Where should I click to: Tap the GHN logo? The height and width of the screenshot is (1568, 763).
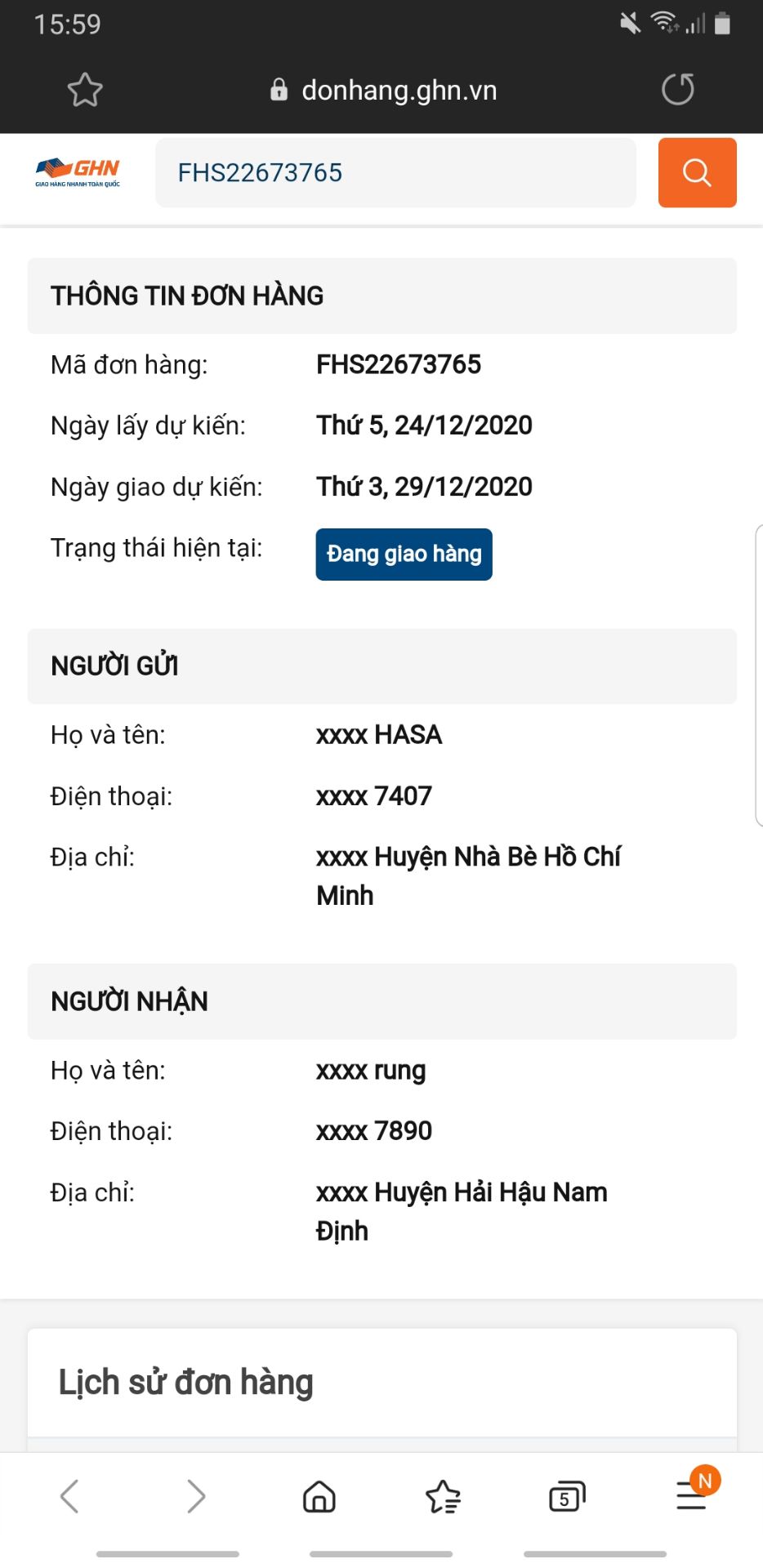[x=76, y=172]
